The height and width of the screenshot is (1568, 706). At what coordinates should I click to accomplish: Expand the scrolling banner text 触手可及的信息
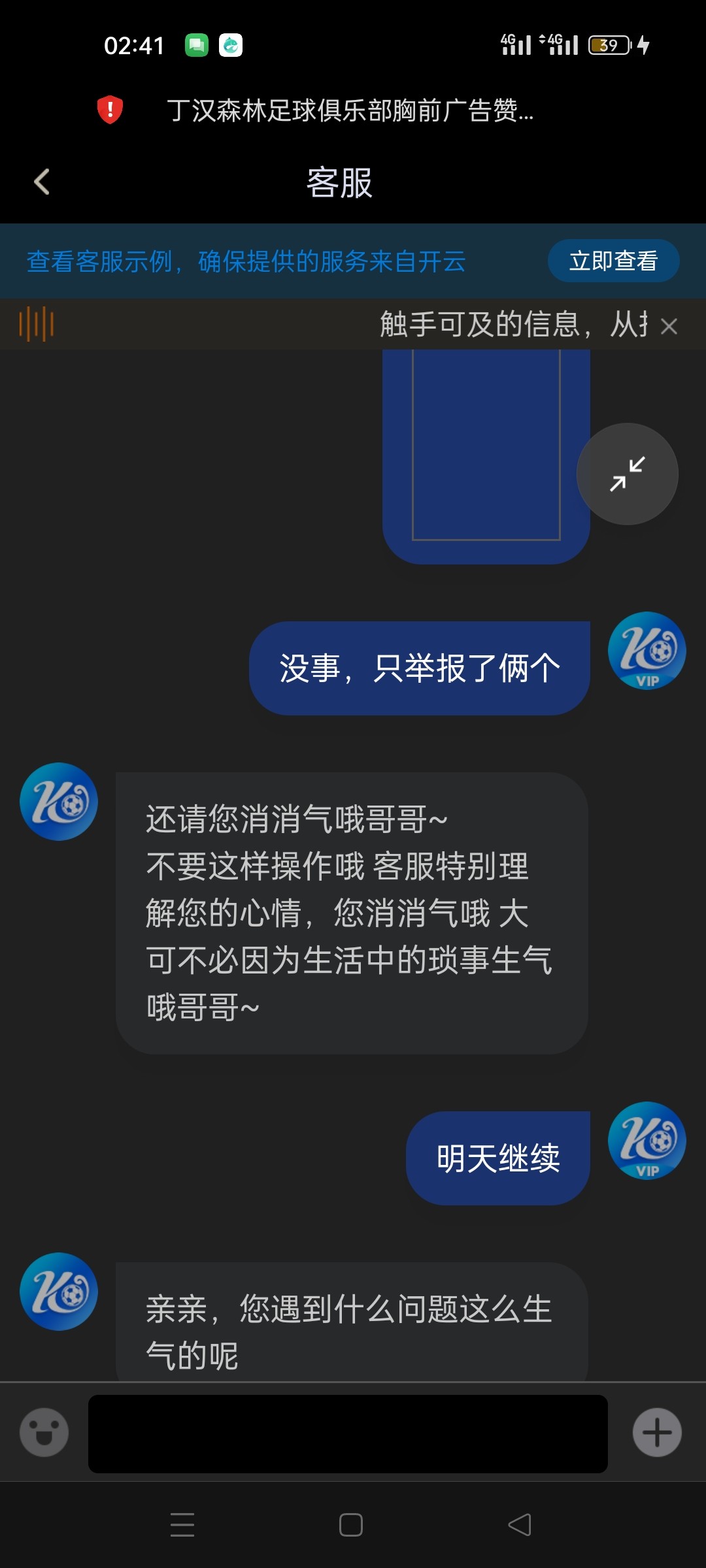[x=510, y=323]
